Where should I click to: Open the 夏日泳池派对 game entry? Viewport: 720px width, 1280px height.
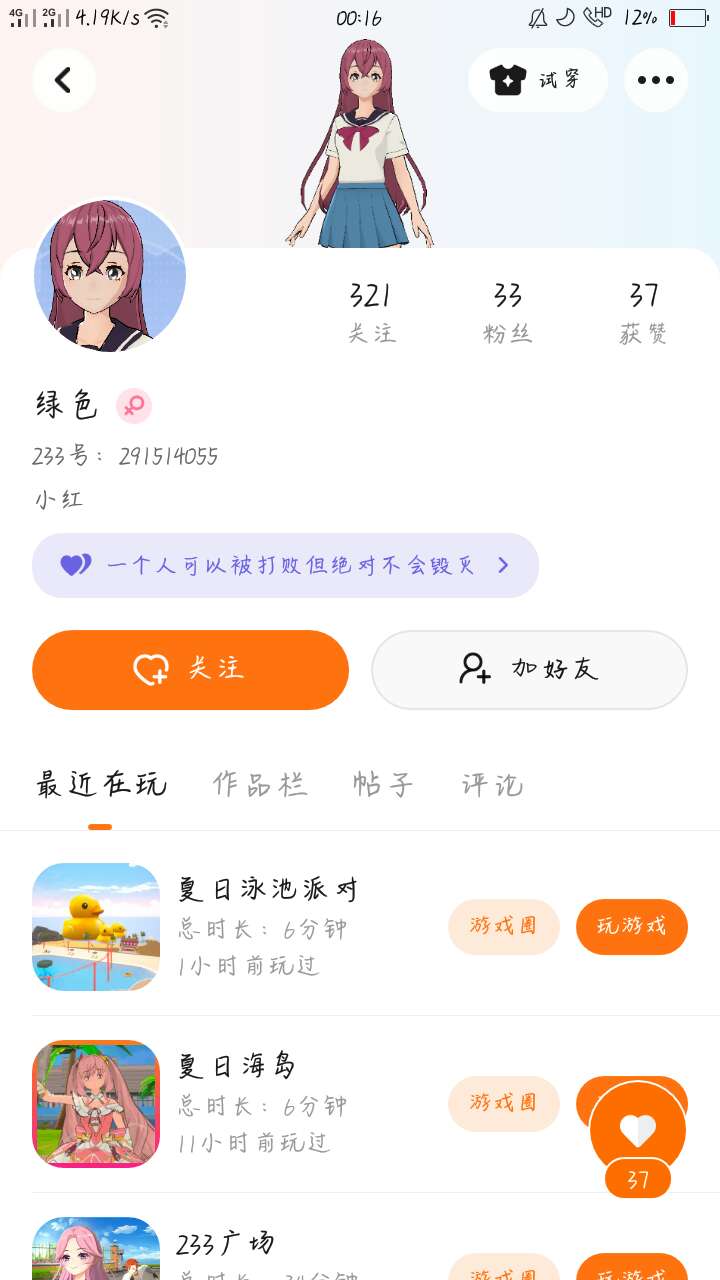[x=267, y=889]
